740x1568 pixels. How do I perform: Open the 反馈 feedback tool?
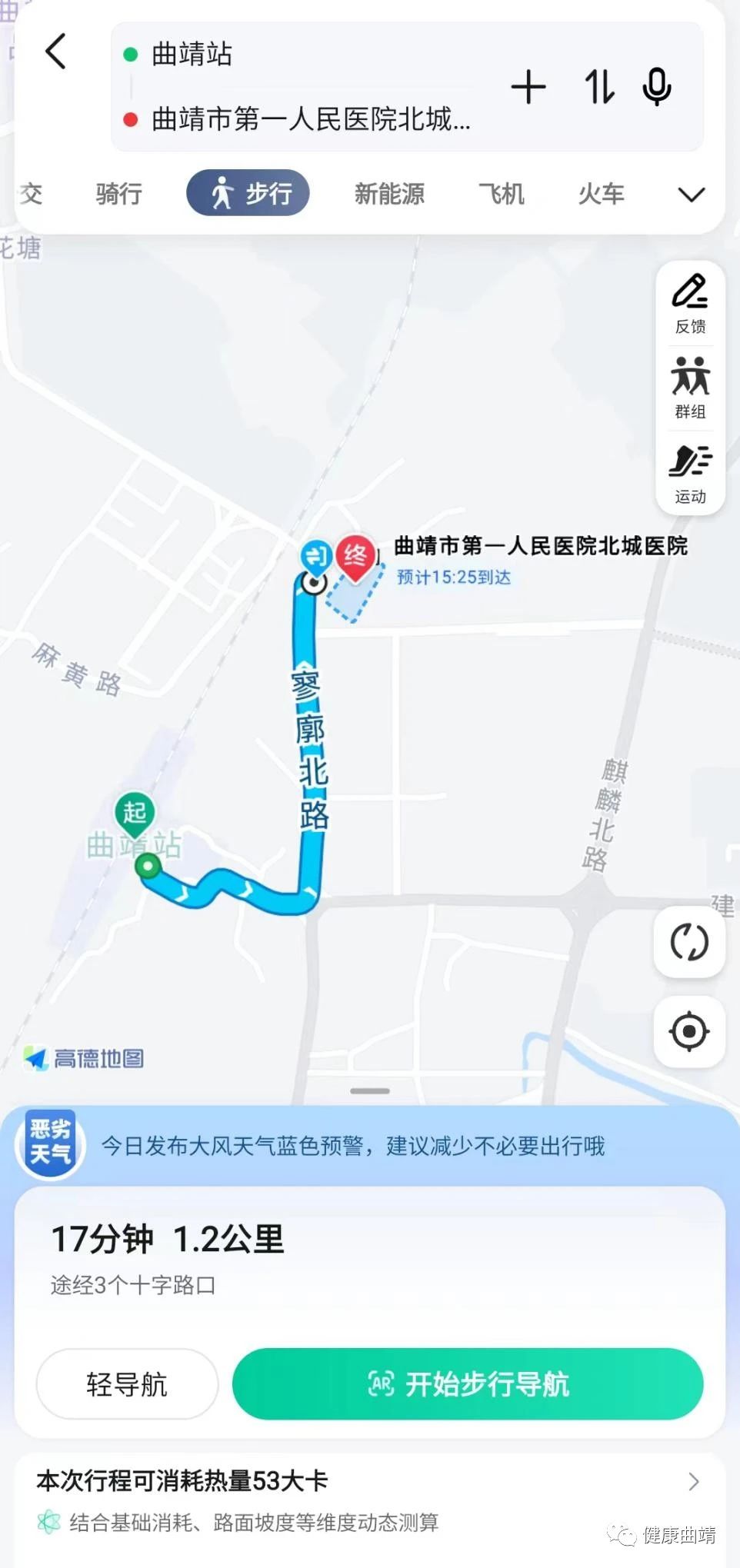point(690,304)
